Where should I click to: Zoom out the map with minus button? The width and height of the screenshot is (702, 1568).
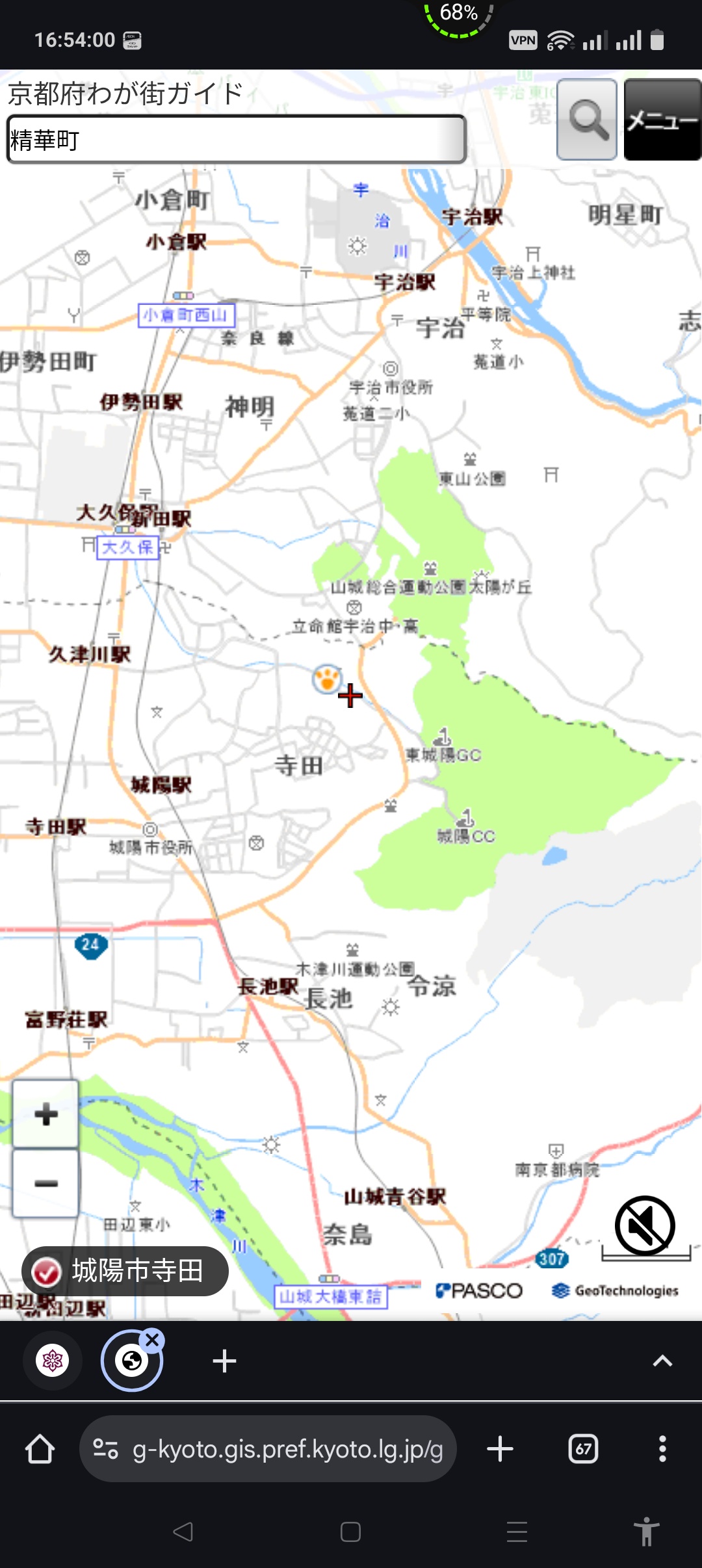(x=45, y=1183)
